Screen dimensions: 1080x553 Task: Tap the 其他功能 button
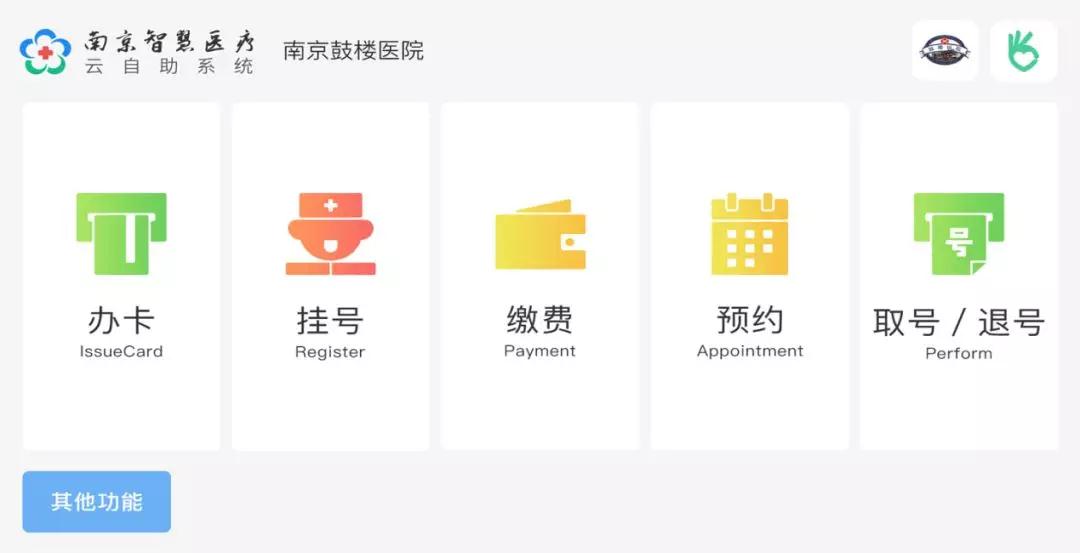tap(97, 502)
